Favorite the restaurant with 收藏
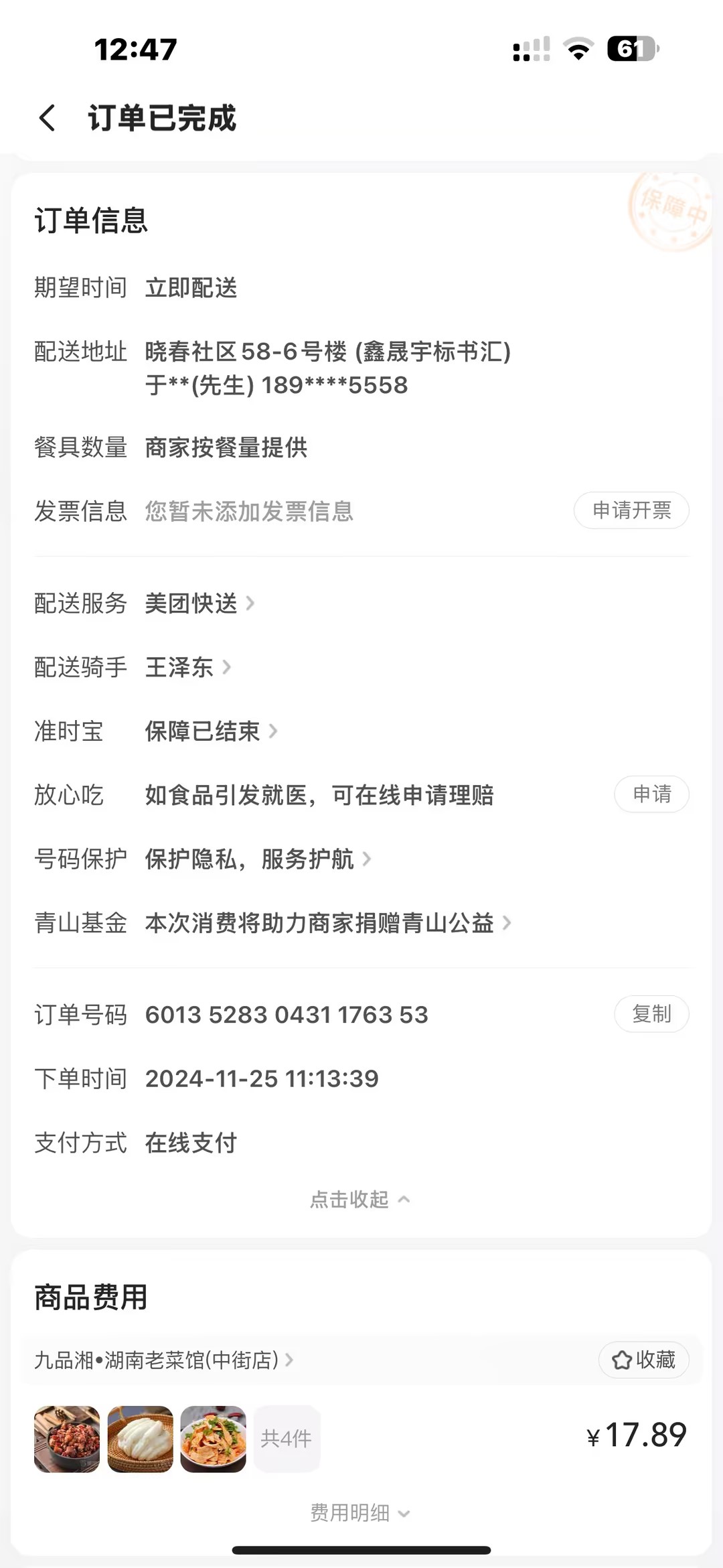Viewport: 723px width, 1568px height. pos(643,1360)
